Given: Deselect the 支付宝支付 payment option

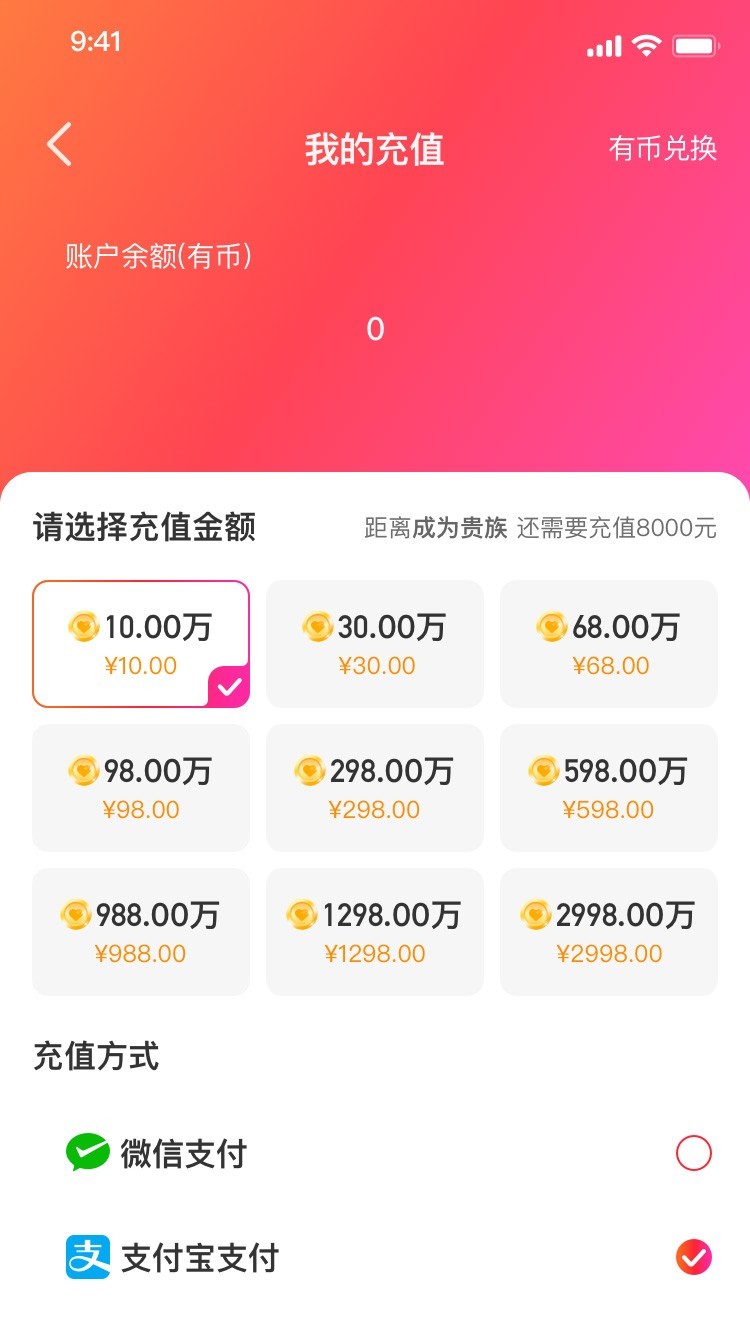Looking at the screenshot, I should (694, 1258).
